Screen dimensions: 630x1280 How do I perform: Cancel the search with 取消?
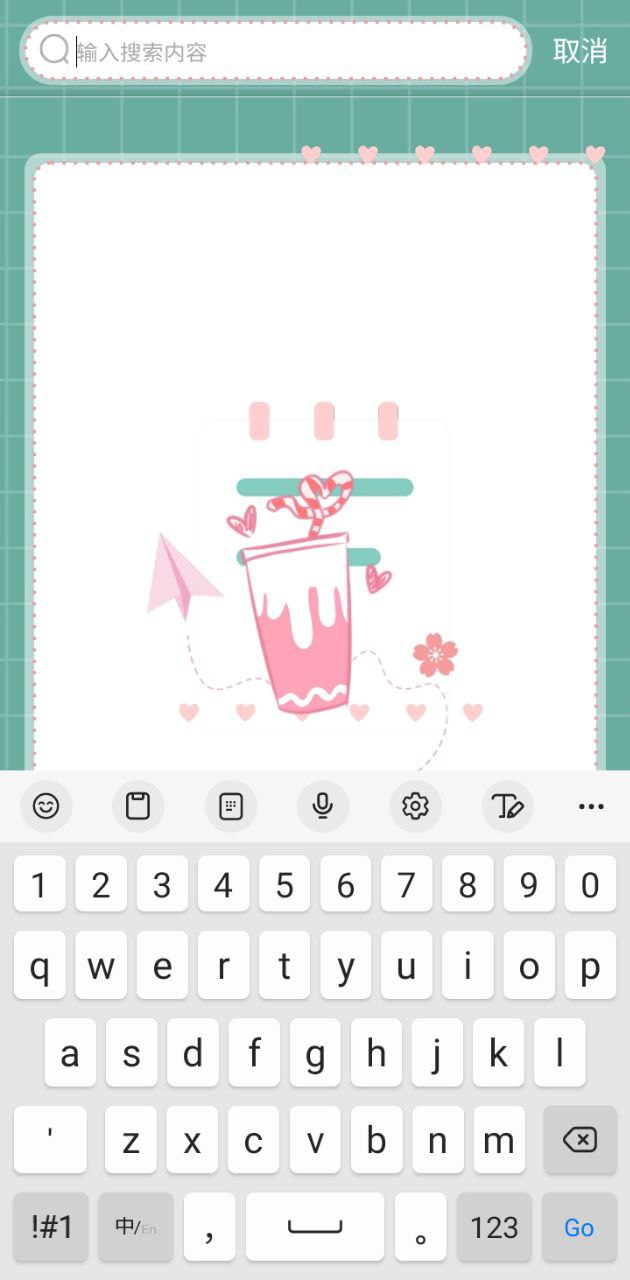click(580, 51)
